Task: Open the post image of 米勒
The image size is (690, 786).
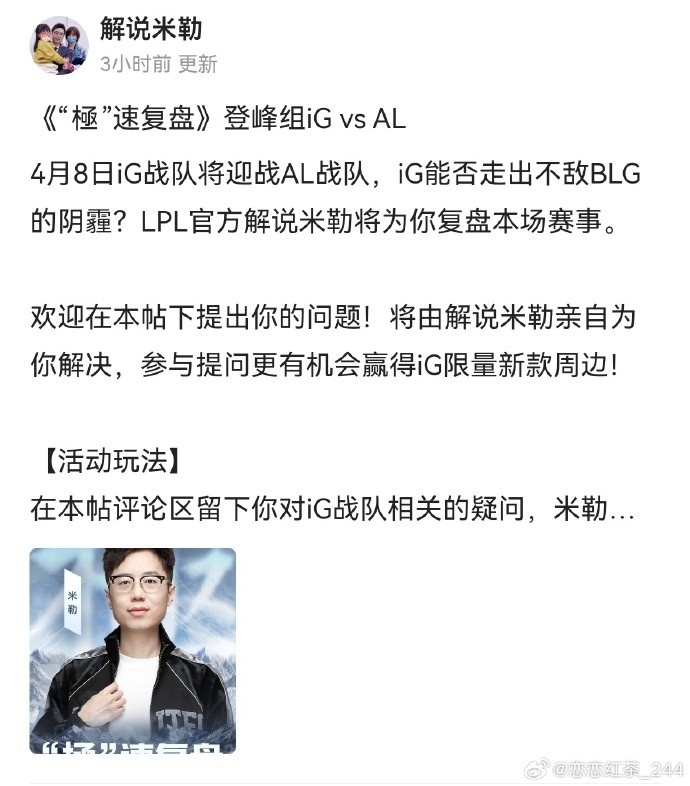Action: click(133, 650)
